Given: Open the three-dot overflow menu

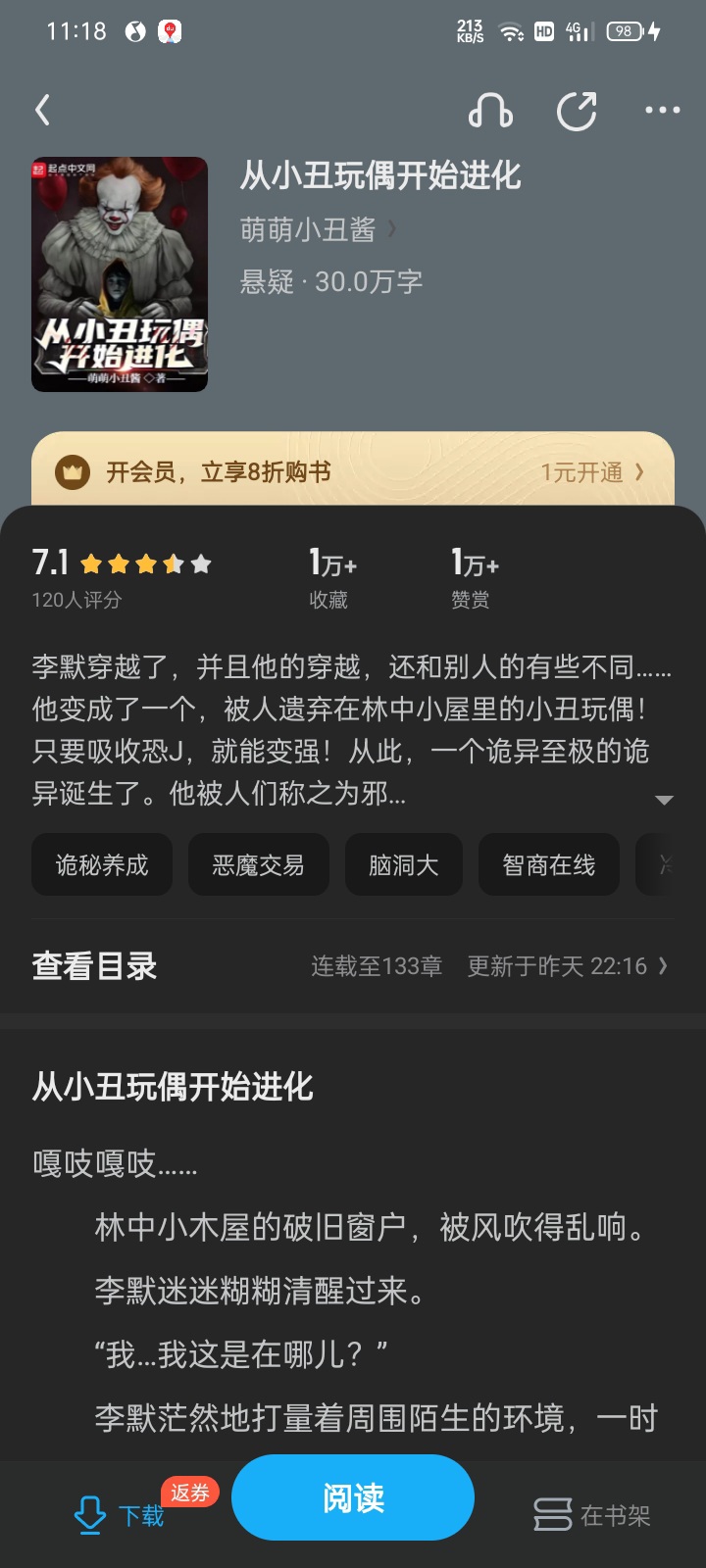Looking at the screenshot, I should pyautogui.click(x=662, y=111).
